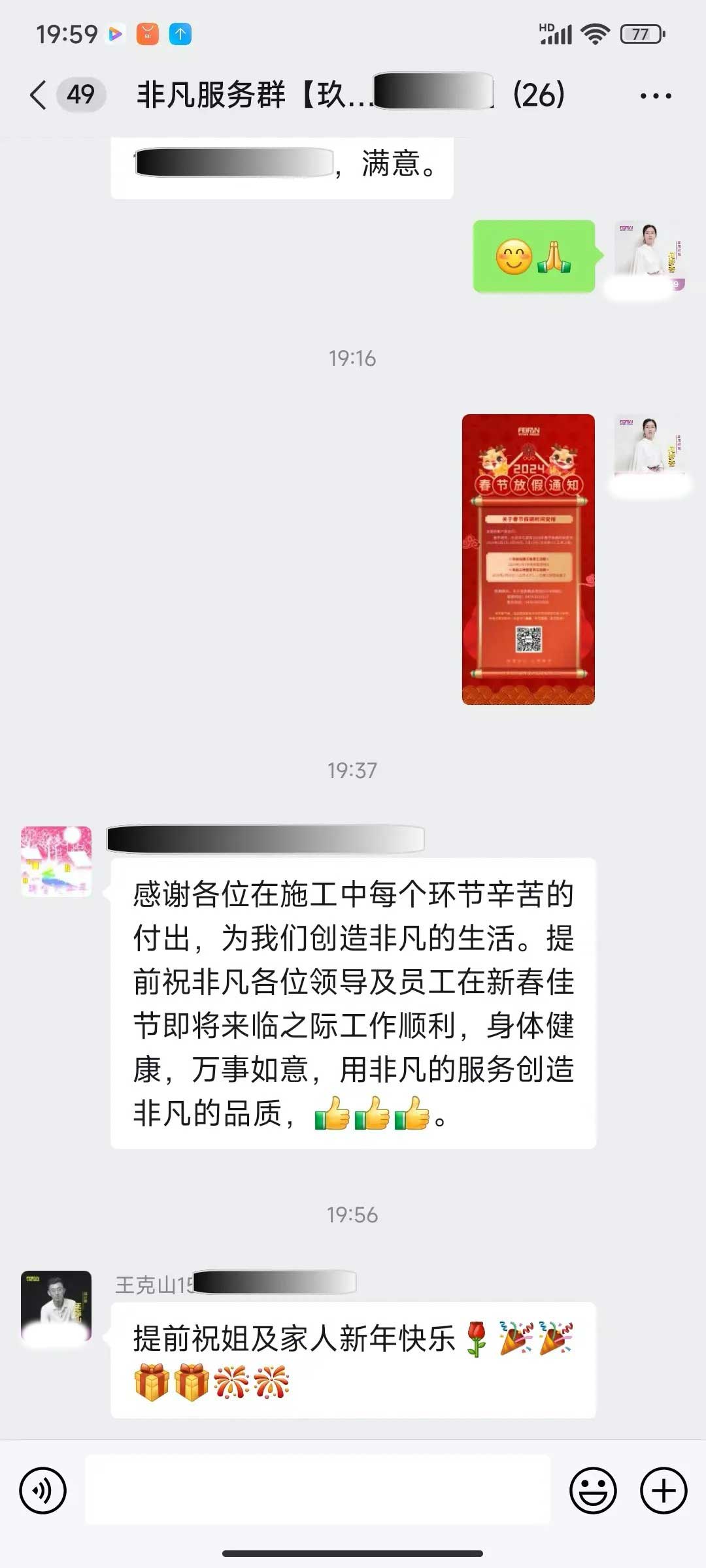Open the group chat info menu
Image resolution: width=706 pixels, height=1568 pixels.
655,96
